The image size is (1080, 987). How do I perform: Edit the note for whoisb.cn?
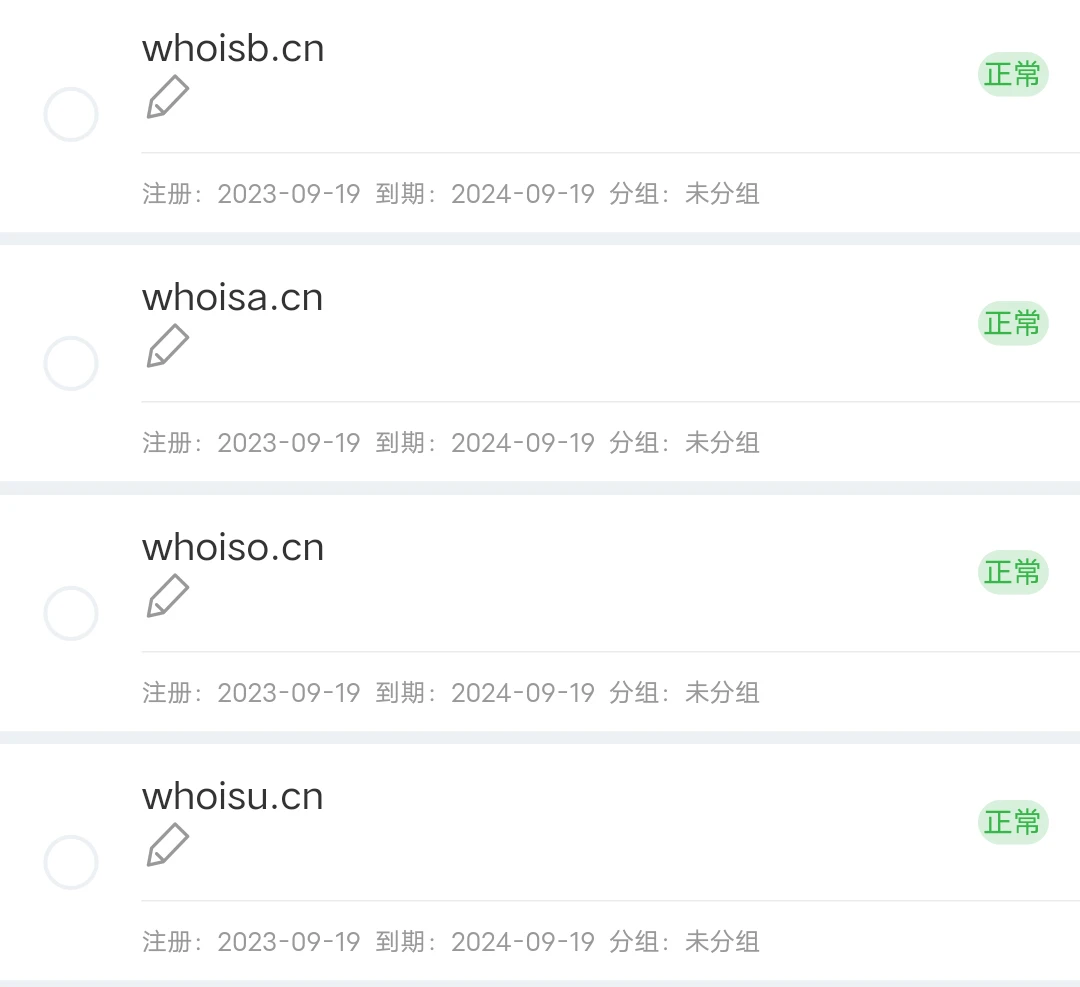[x=167, y=98]
